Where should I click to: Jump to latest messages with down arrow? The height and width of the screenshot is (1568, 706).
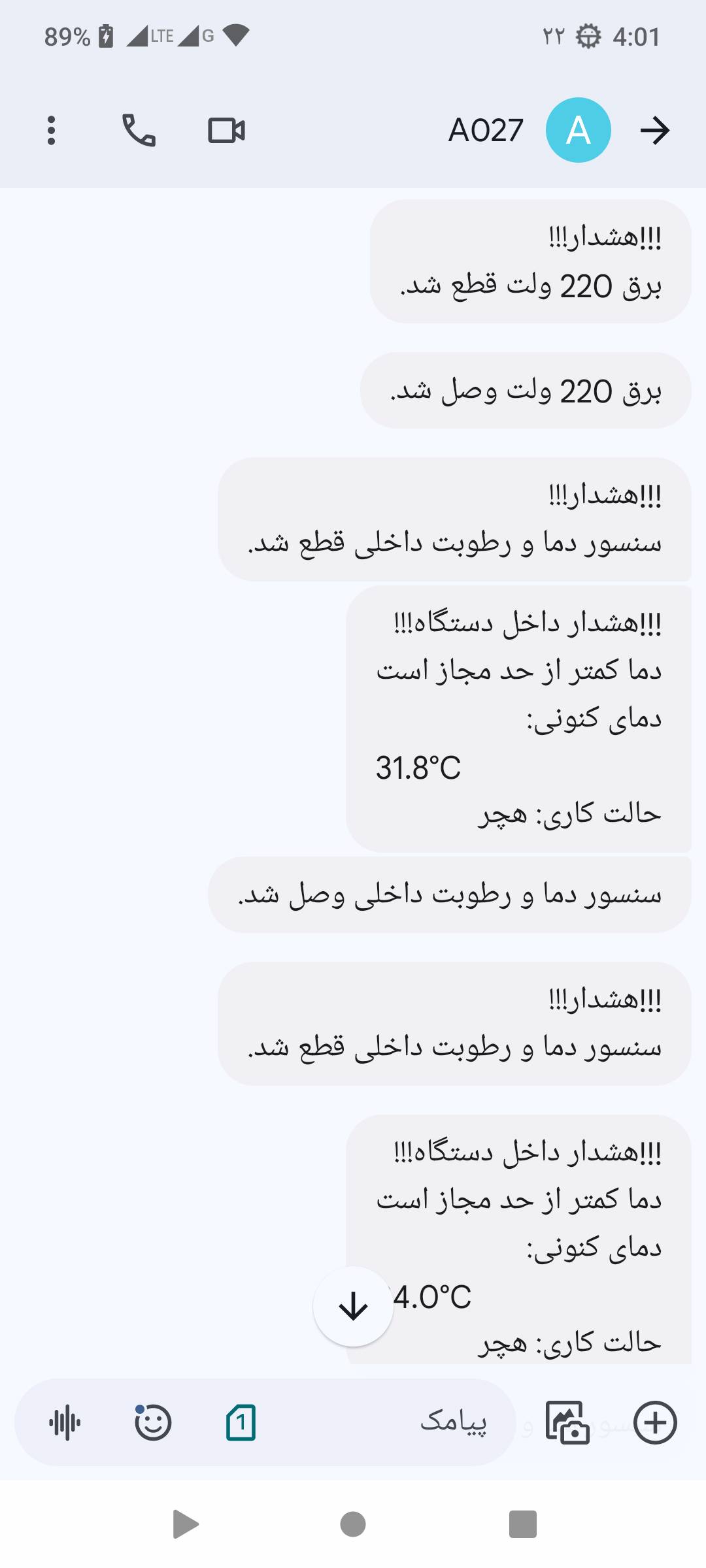(x=353, y=1307)
